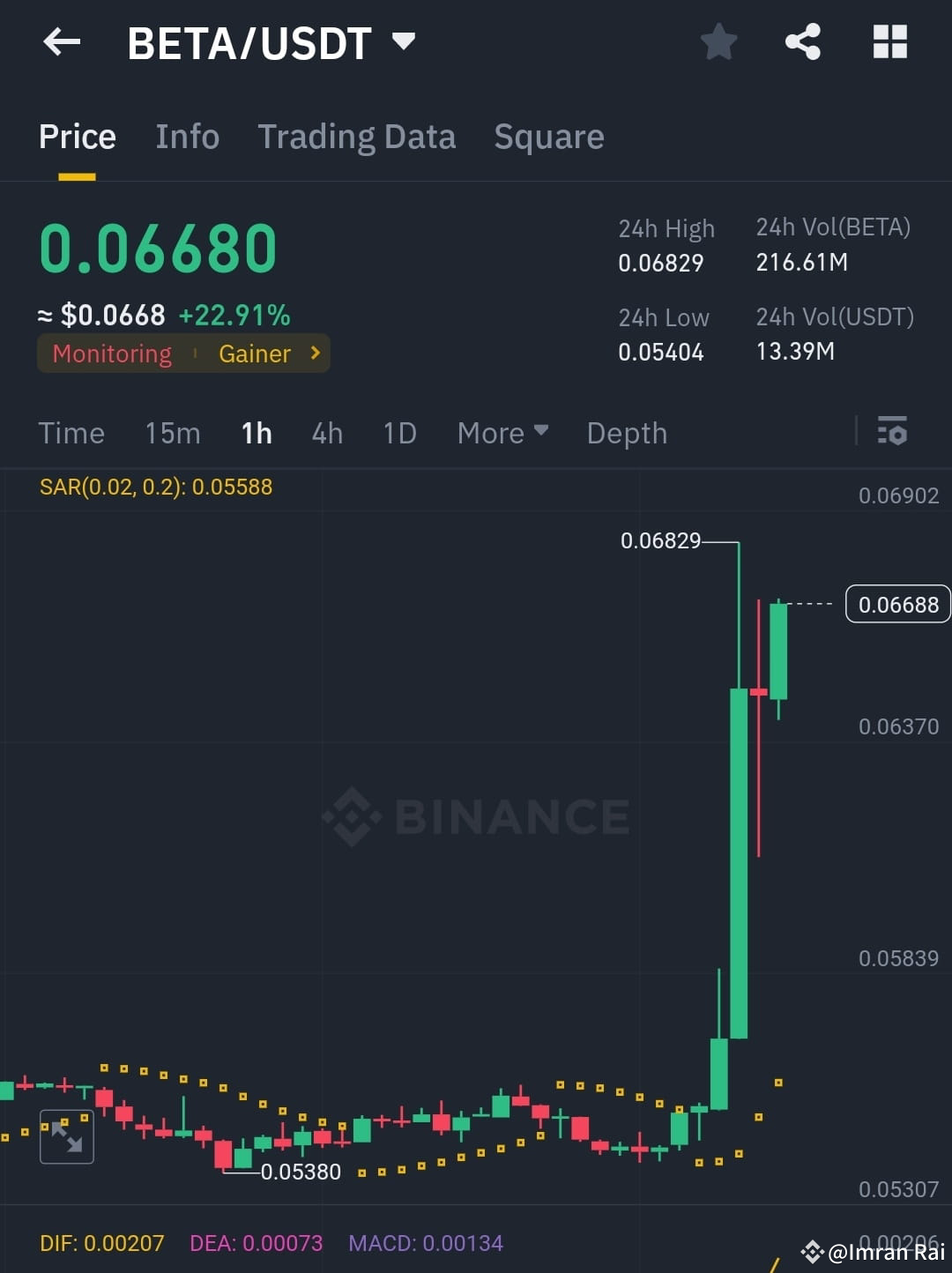Open the grid layout icon top right

889,41
